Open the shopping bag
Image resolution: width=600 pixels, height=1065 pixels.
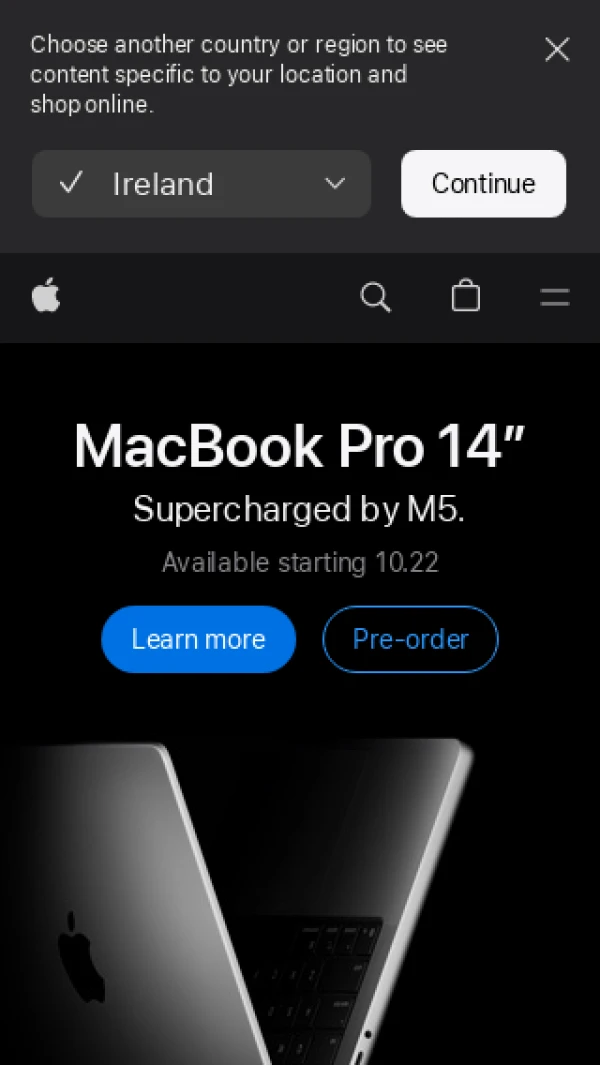[465, 297]
